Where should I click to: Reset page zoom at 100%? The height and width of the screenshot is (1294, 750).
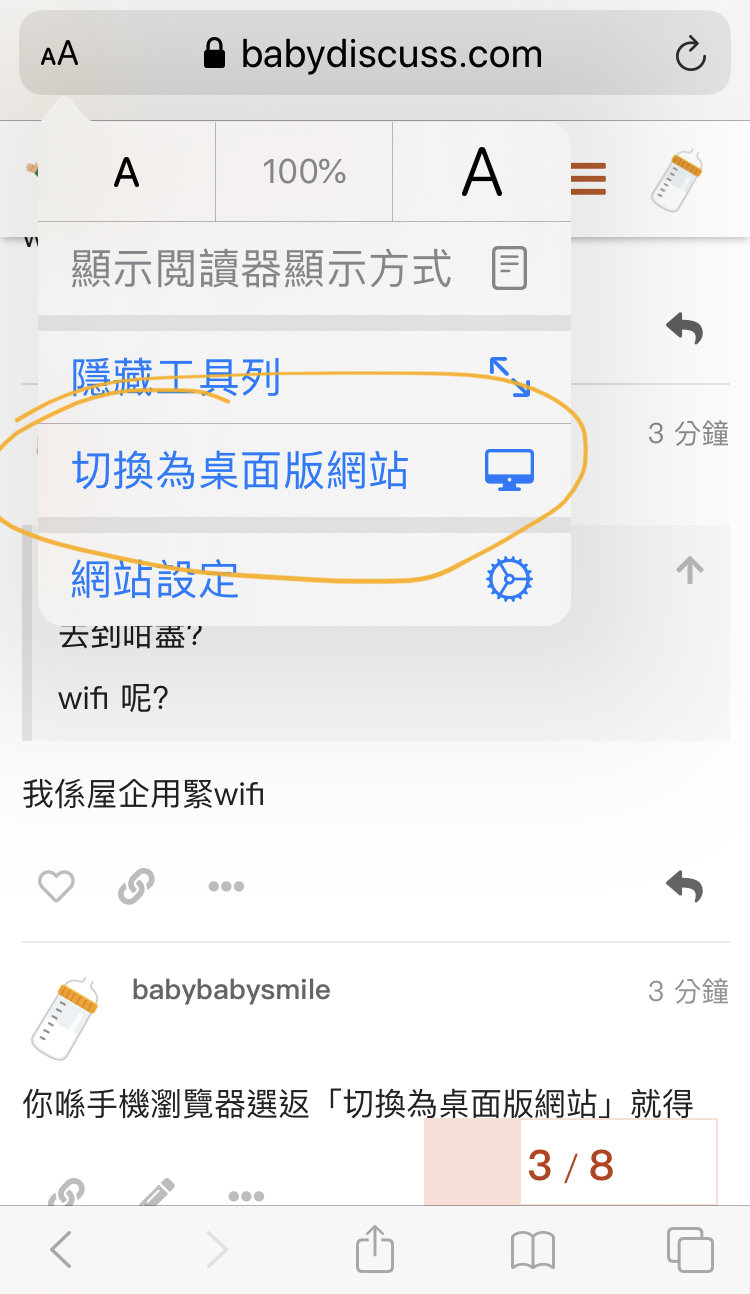tap(304, 173)
